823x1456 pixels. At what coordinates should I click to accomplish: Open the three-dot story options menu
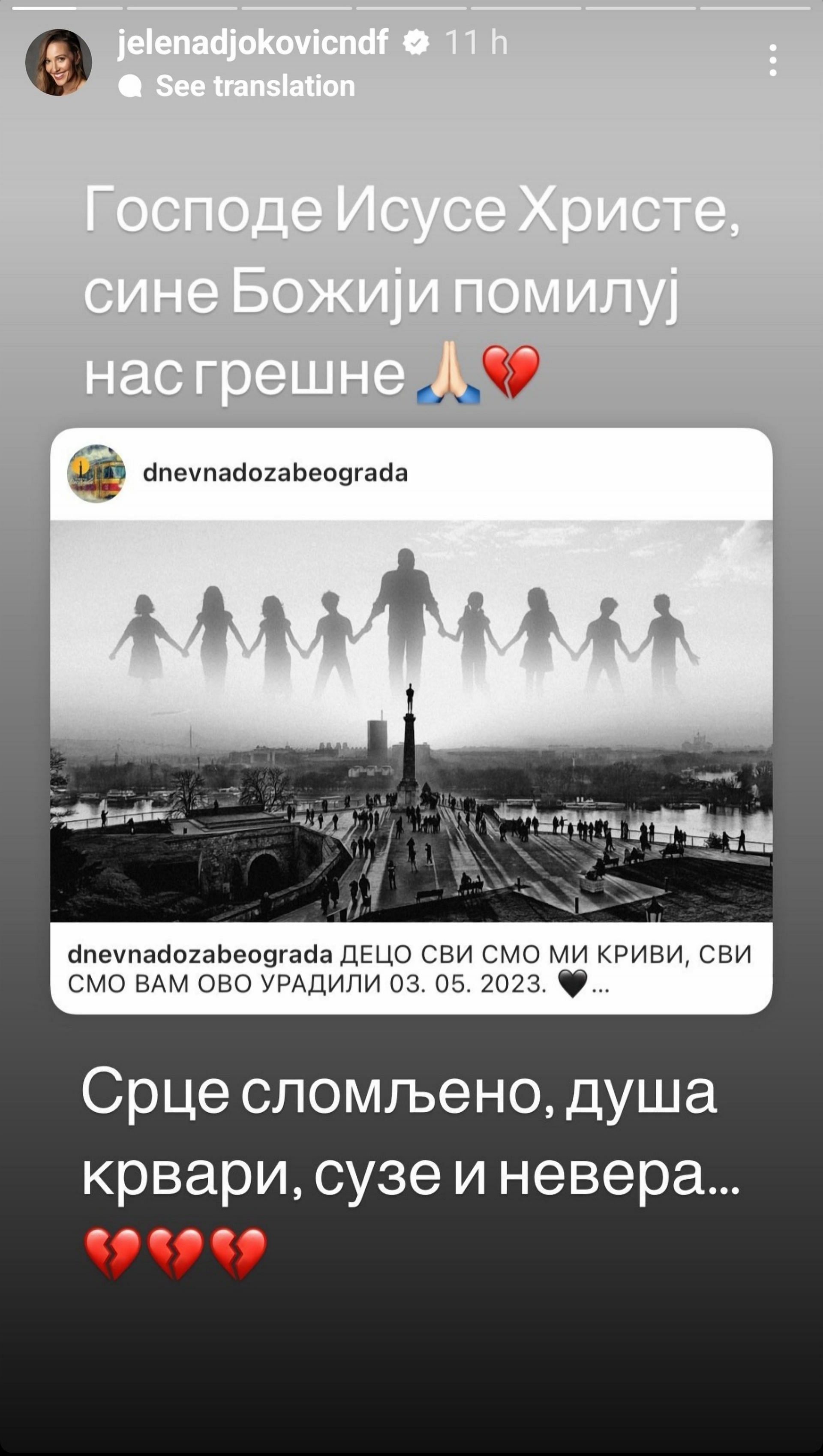tap(773, 60)
